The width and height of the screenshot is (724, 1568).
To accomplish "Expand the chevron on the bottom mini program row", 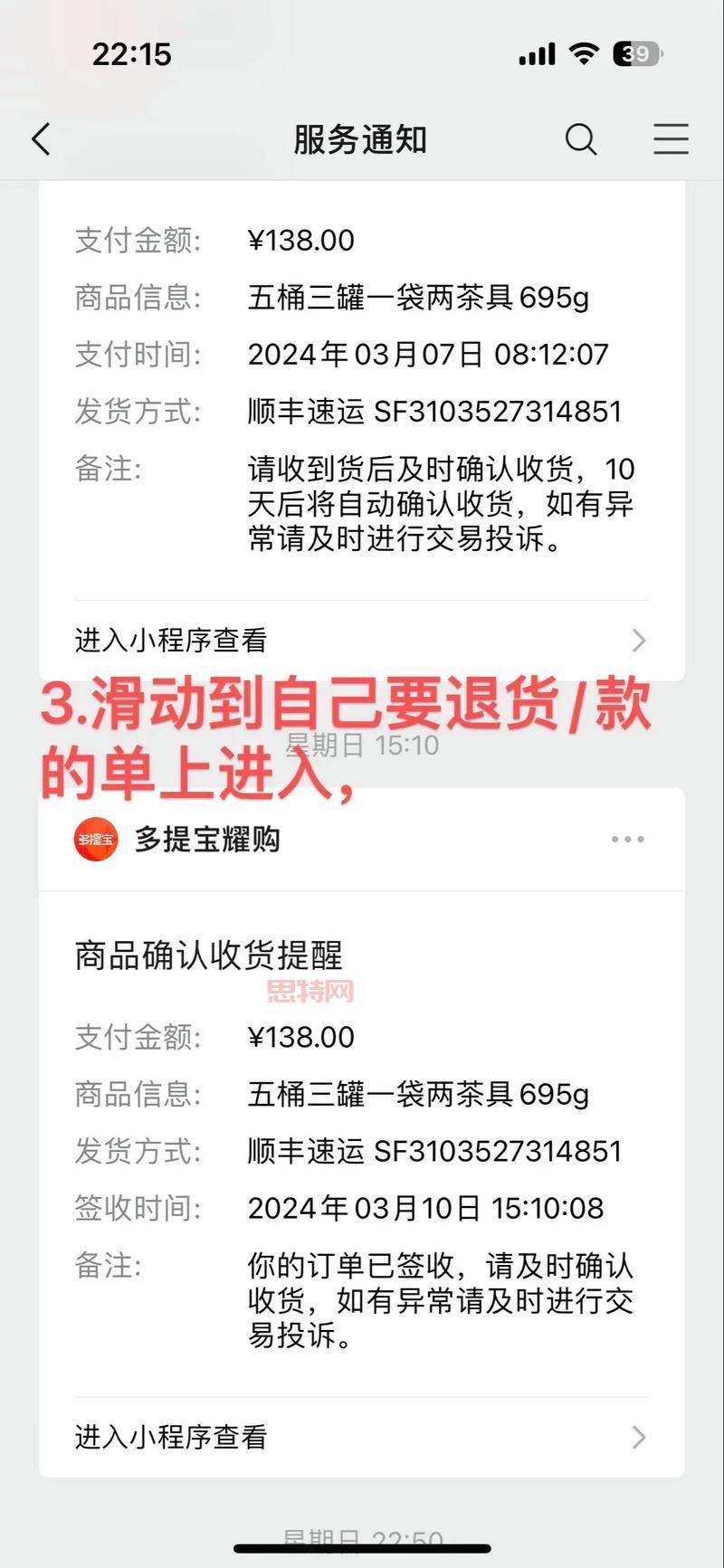I will (639, 1438).
